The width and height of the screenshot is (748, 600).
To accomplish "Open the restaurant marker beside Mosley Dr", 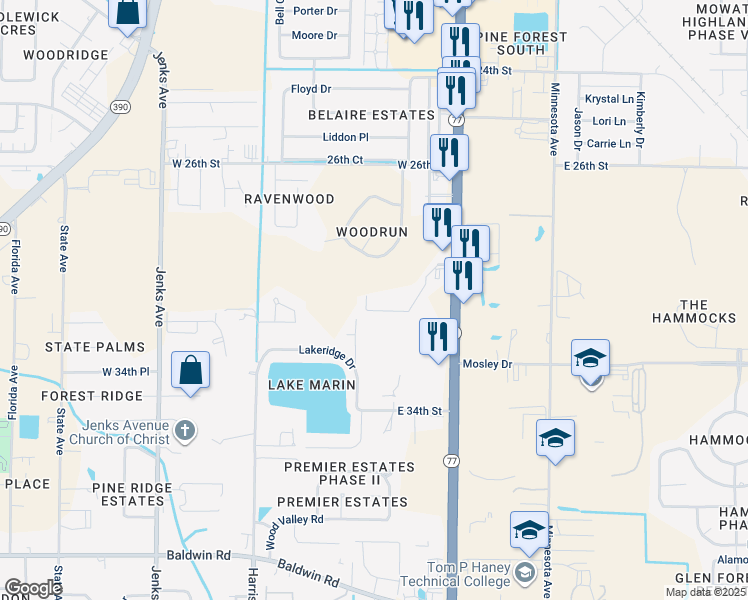I will coord(436,337).
